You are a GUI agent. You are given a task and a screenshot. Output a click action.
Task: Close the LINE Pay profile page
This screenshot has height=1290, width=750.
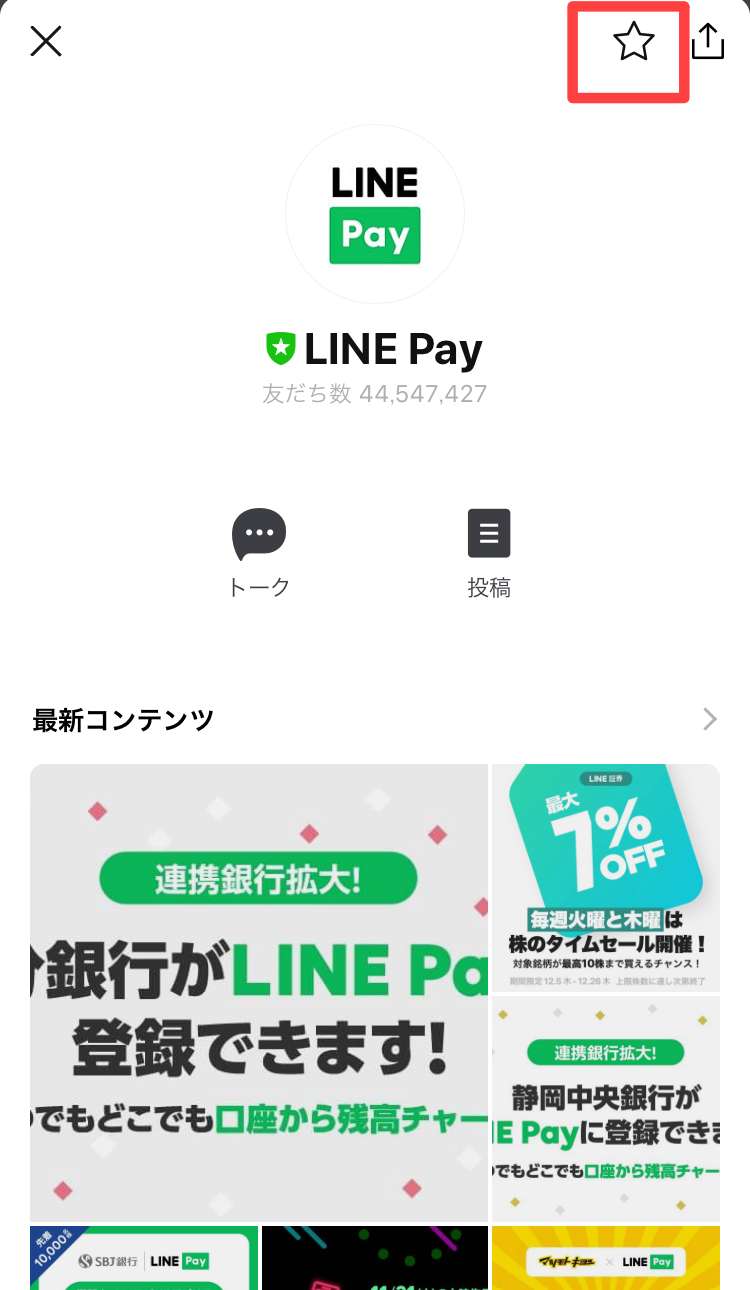pos(46,42)
